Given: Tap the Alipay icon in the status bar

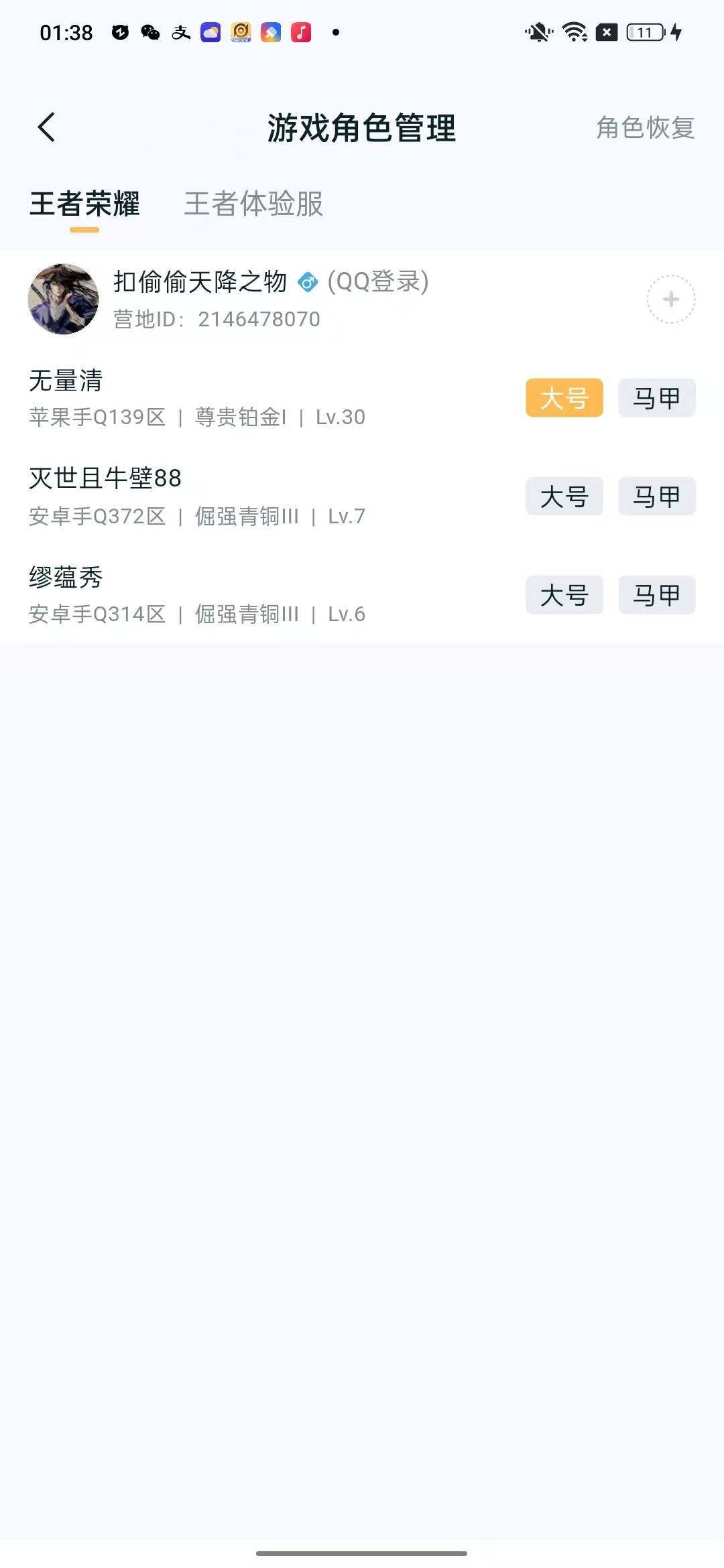Looking at the screenshot, I should pos(180,31).
